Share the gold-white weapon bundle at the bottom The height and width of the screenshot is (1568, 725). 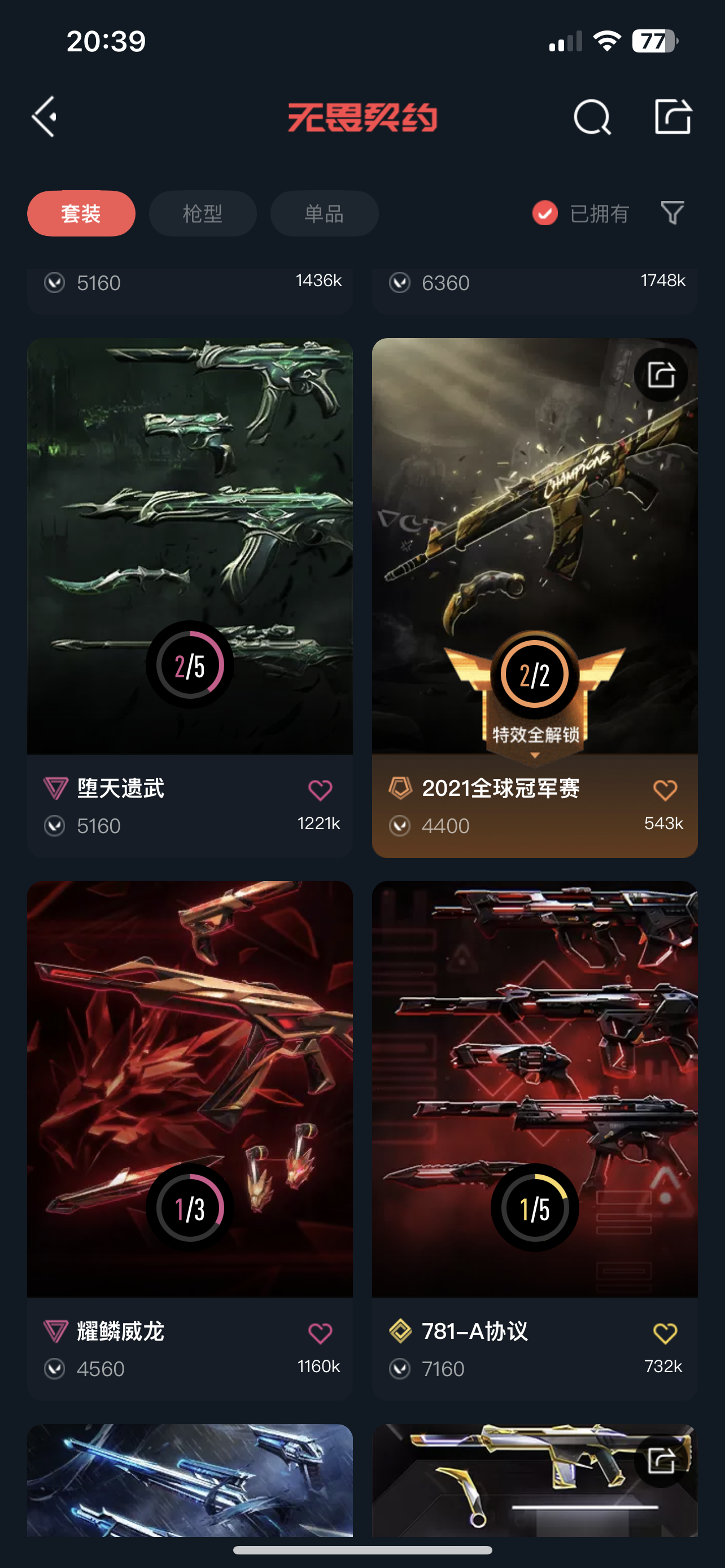661,1461
